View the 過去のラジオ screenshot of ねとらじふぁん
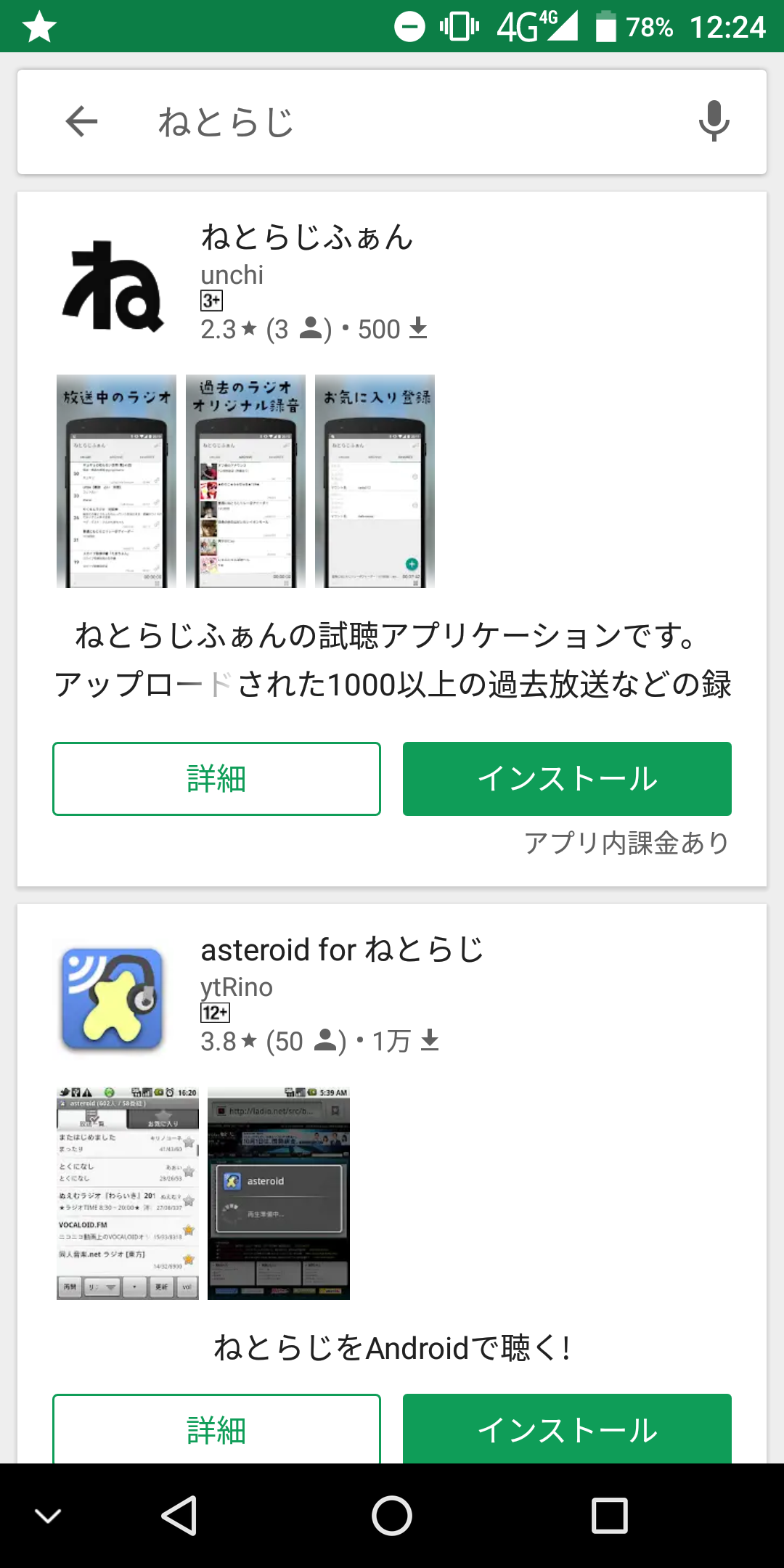 coord(245,481)
